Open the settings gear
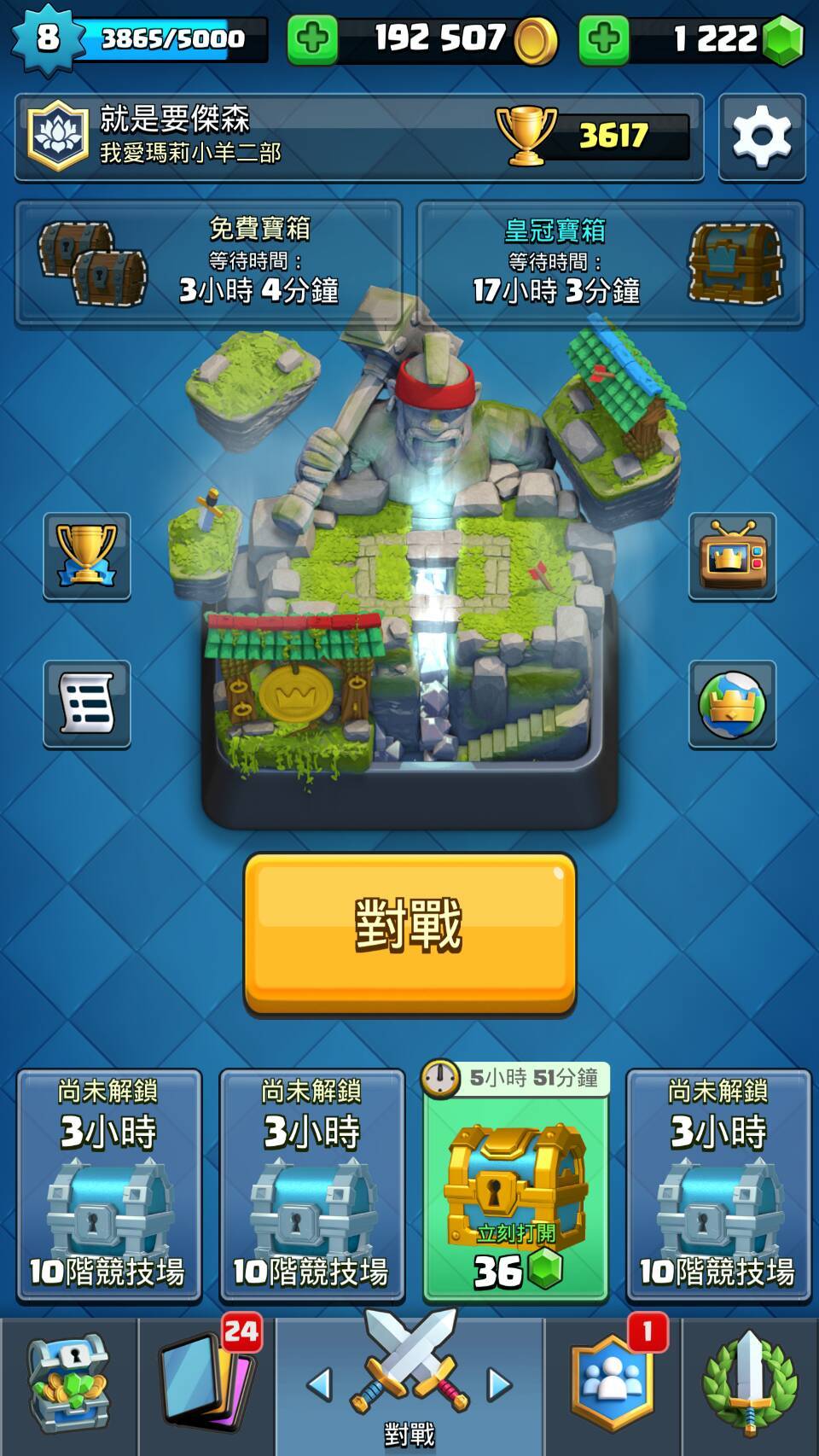819x1456 pixels. 762,137
